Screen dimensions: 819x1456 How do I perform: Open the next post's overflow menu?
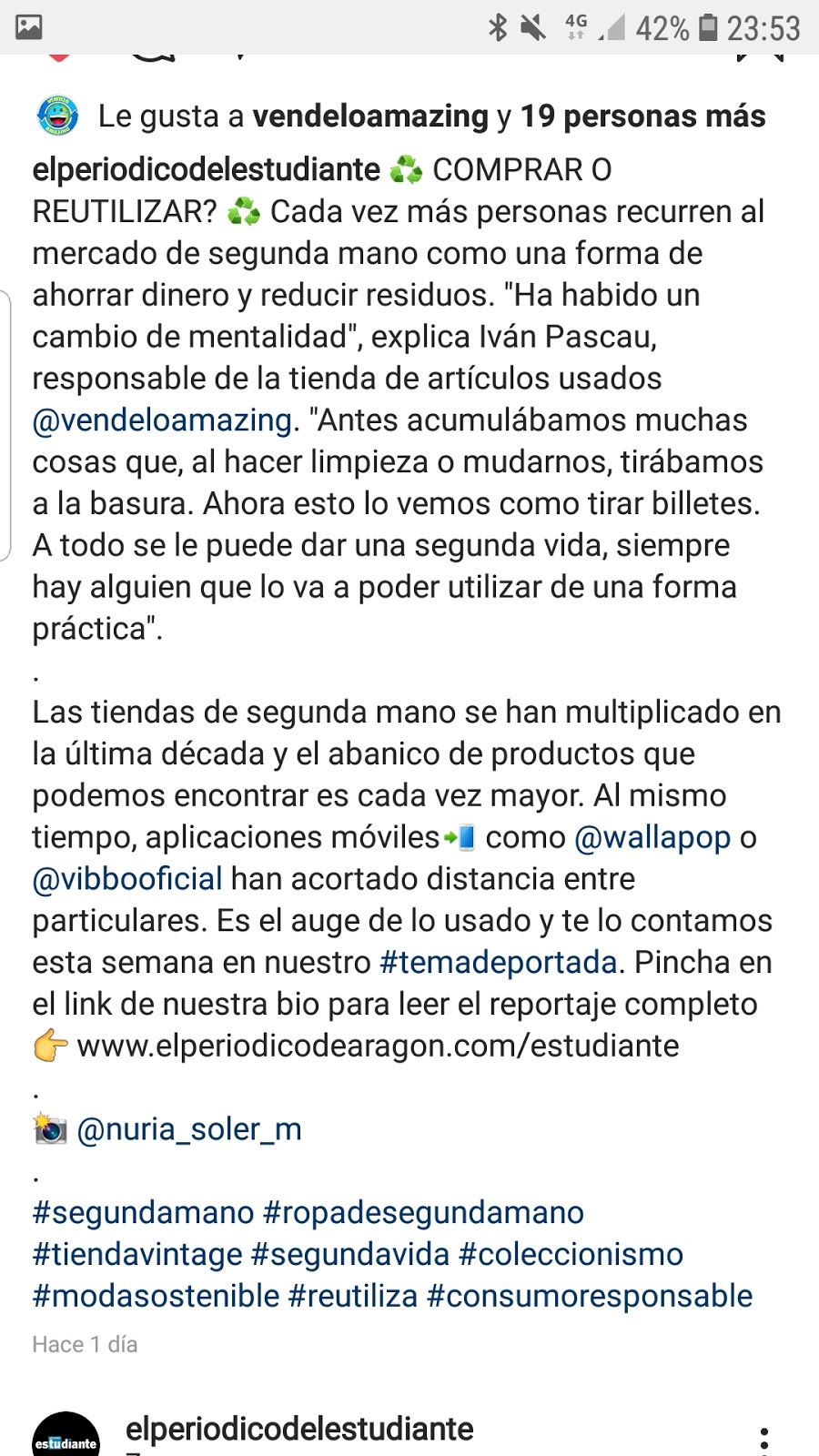(764, 1440)
